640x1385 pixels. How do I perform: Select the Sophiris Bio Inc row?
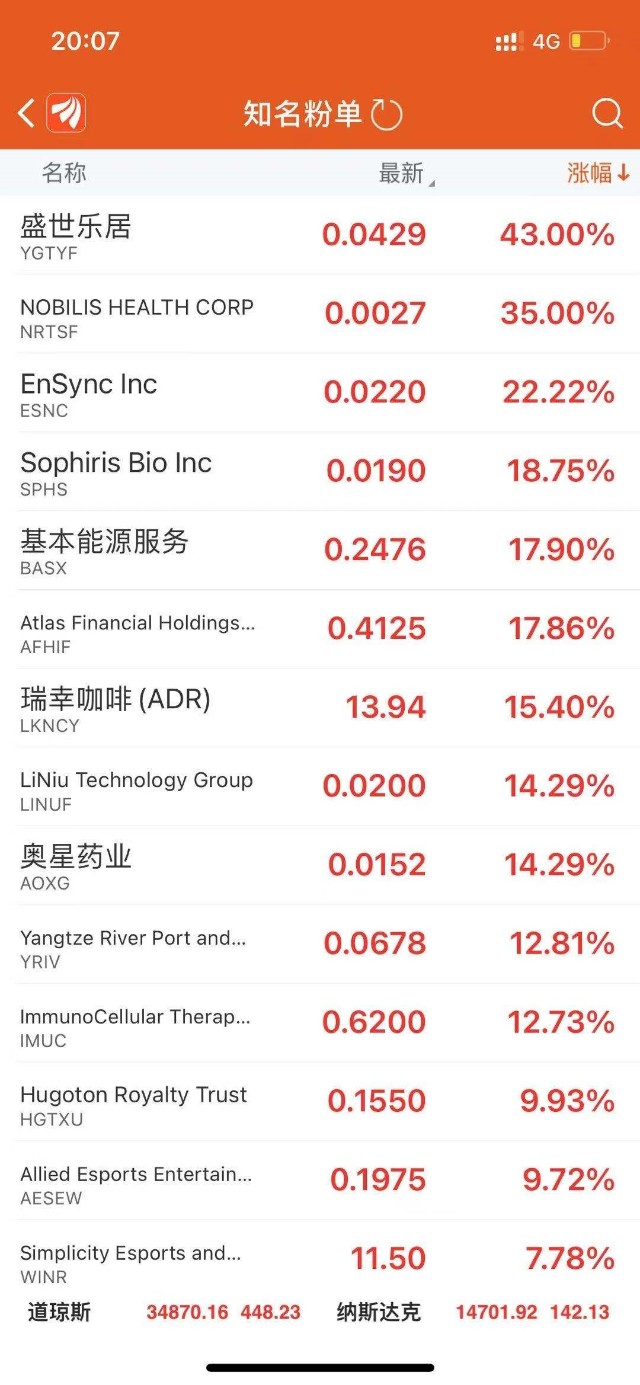(x=320, y=472)
